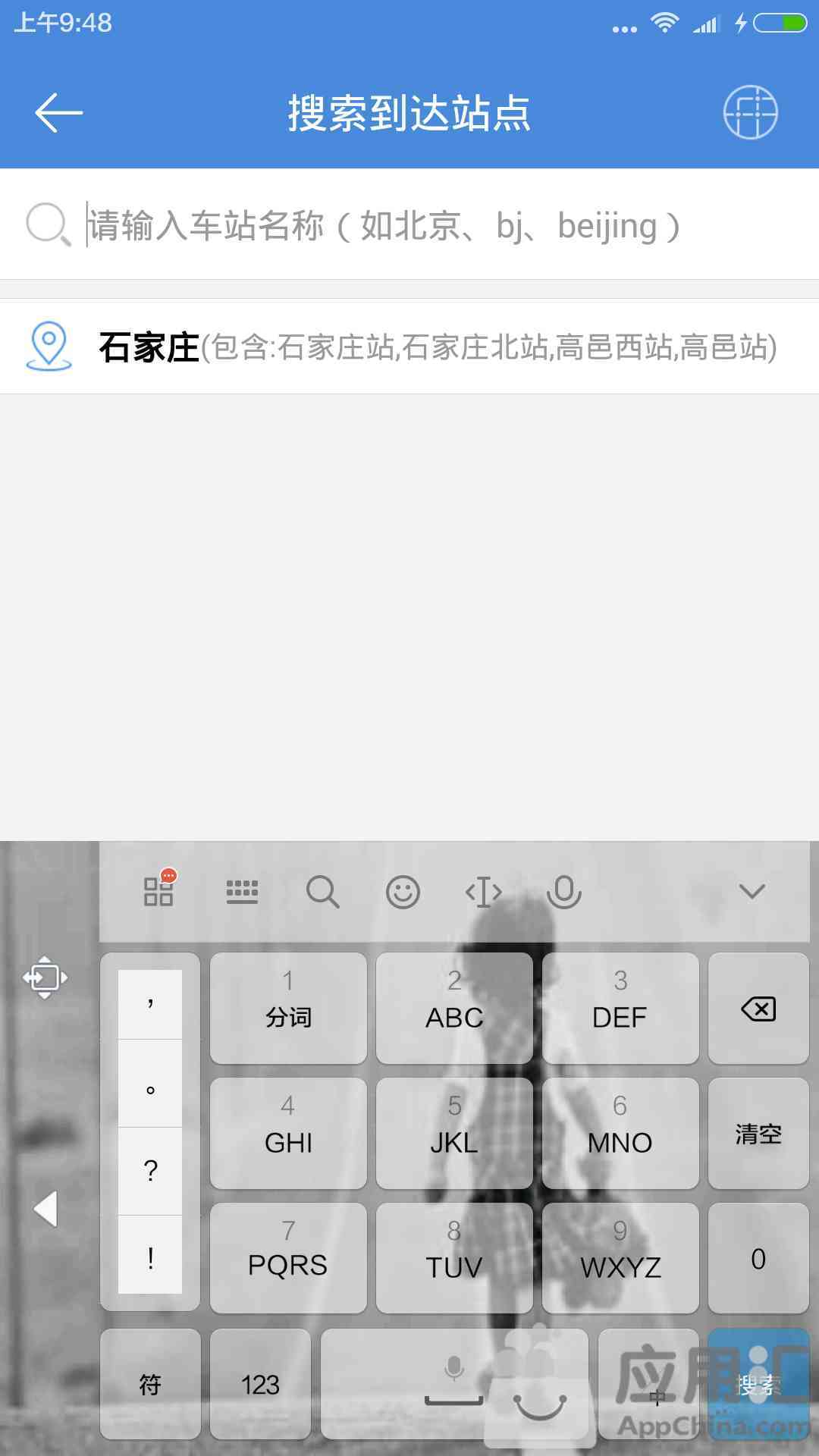819x1456 pixels.
Task: Tap the 5 JKL key
Action: [x=454, y=1134]
